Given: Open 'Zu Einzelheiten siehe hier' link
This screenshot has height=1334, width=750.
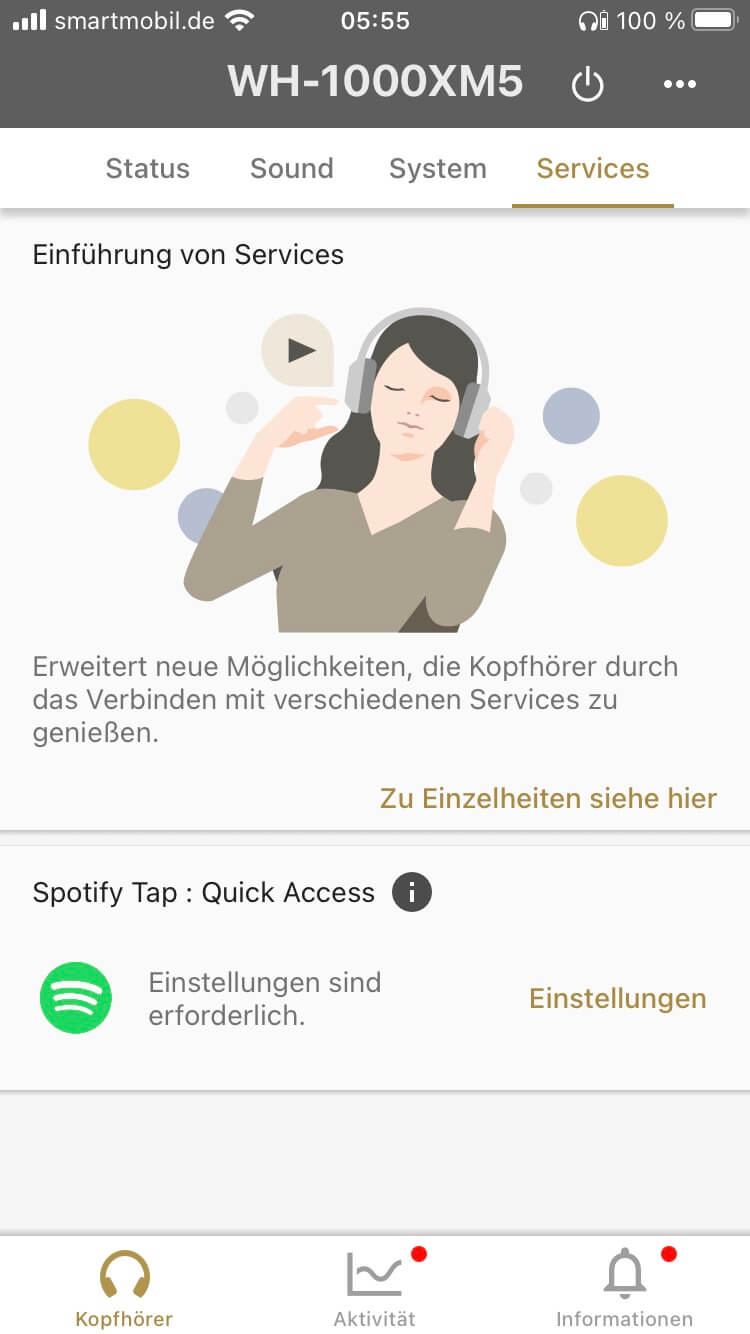Looking at the screenshot, I should (548, 798).
